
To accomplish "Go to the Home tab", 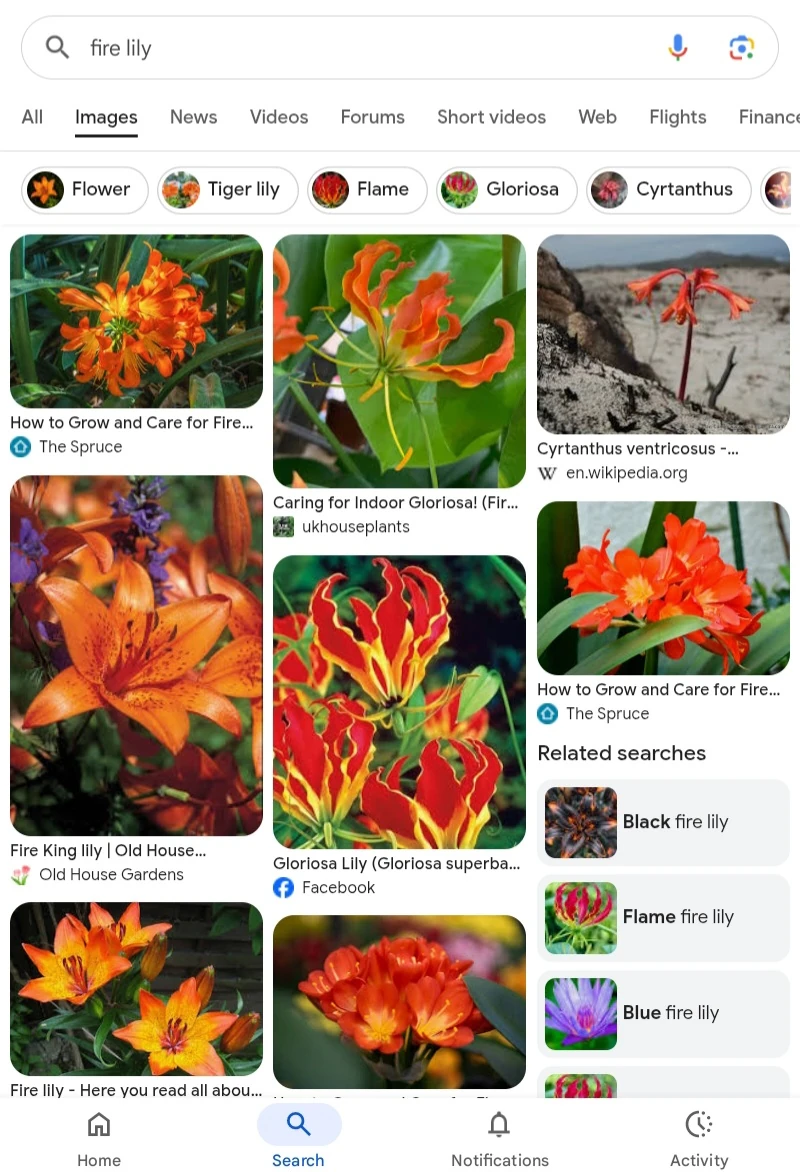I will click(99, 1138).
